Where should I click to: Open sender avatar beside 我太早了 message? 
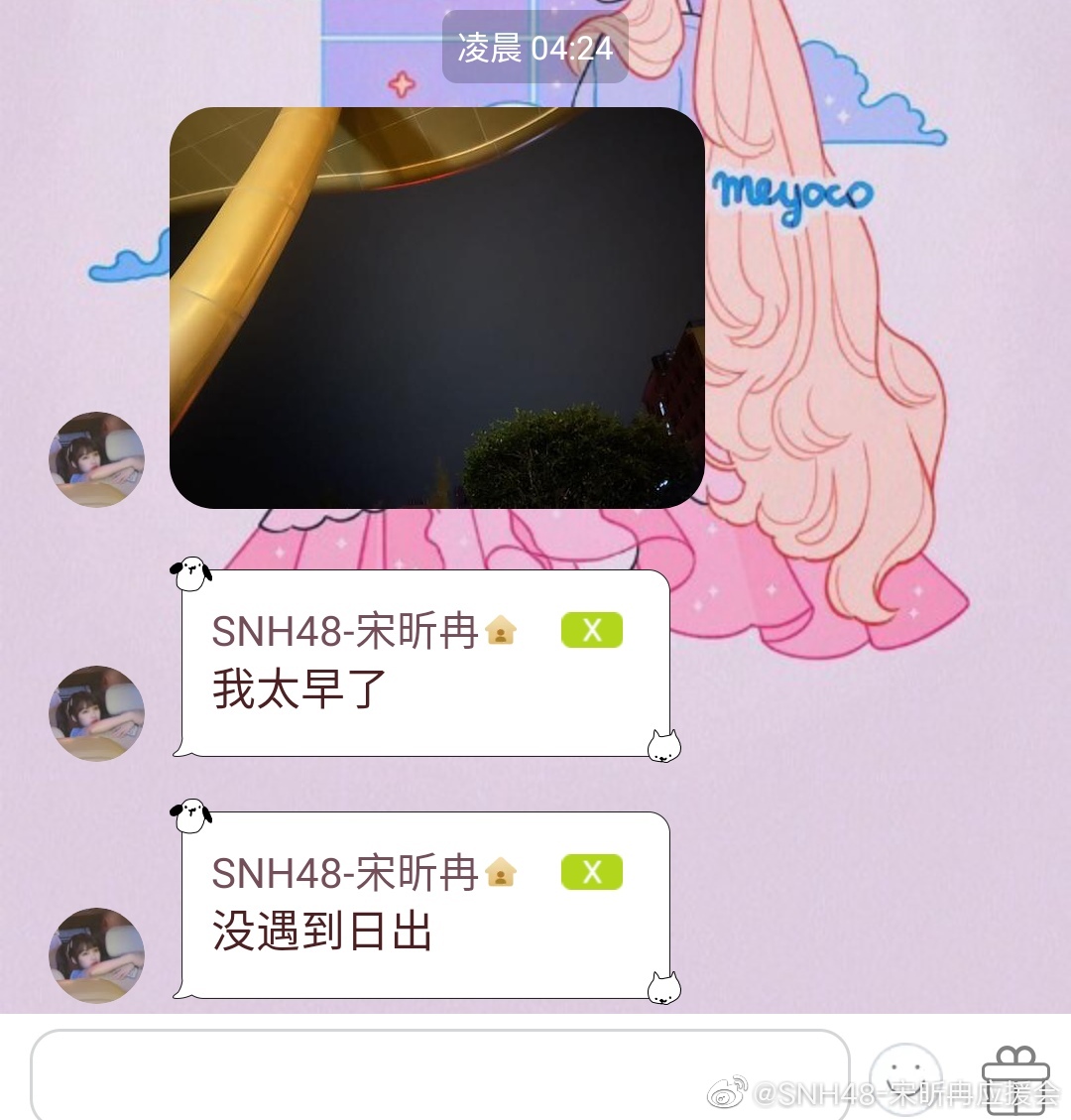[97, 713]
